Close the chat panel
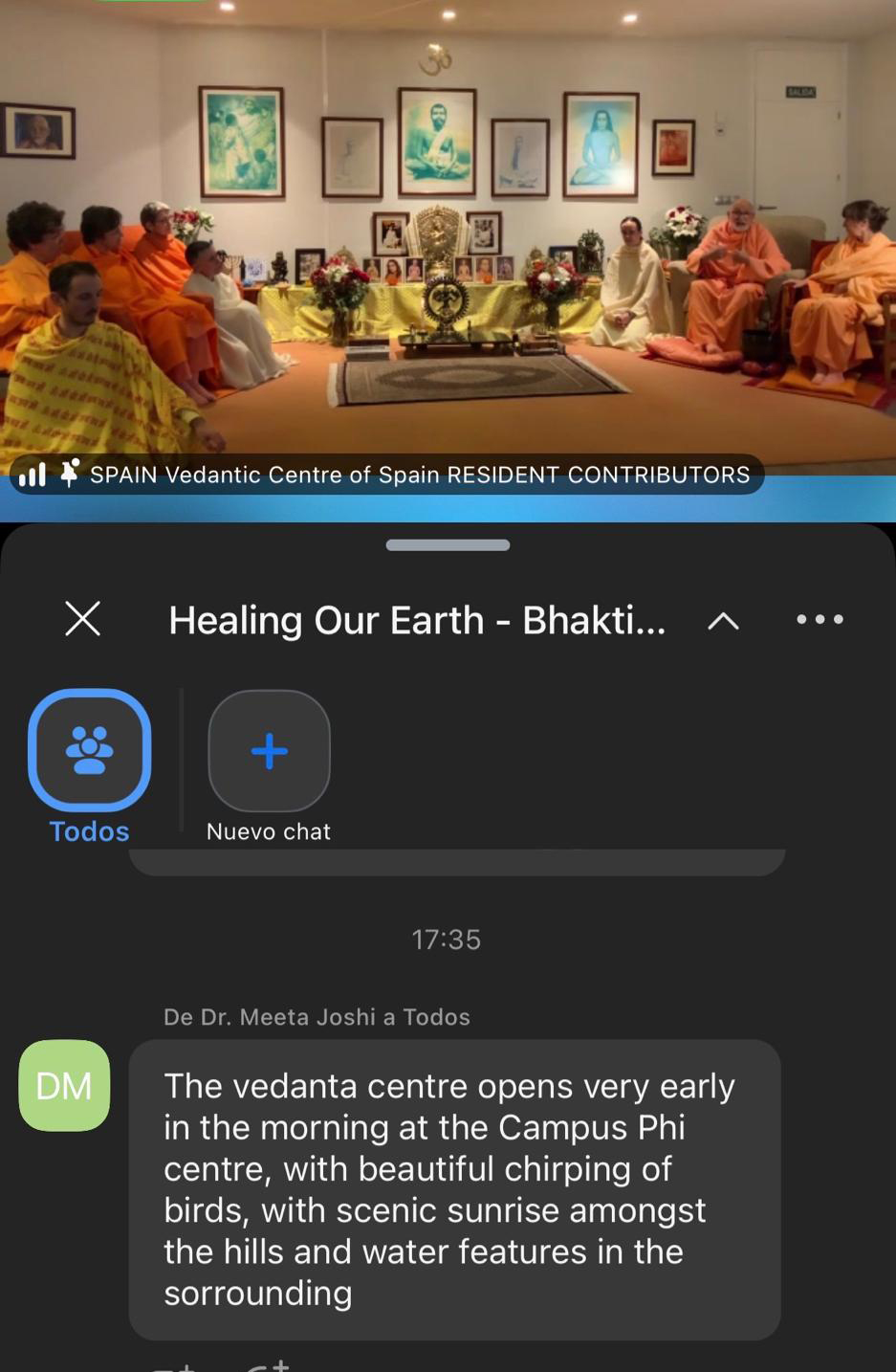 (82, 619)
